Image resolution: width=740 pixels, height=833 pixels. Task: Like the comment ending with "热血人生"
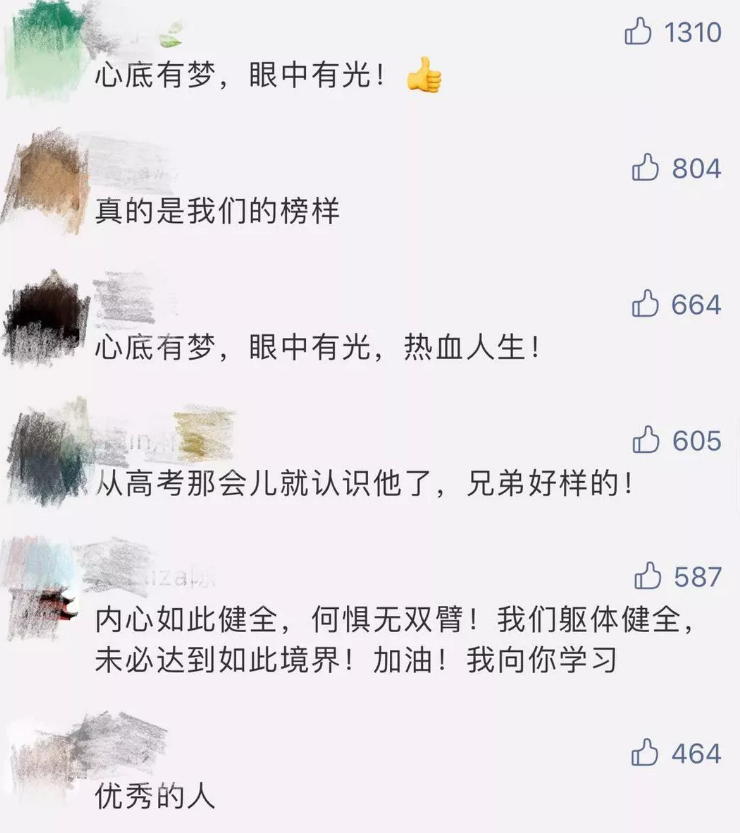(x=646, y=304)
